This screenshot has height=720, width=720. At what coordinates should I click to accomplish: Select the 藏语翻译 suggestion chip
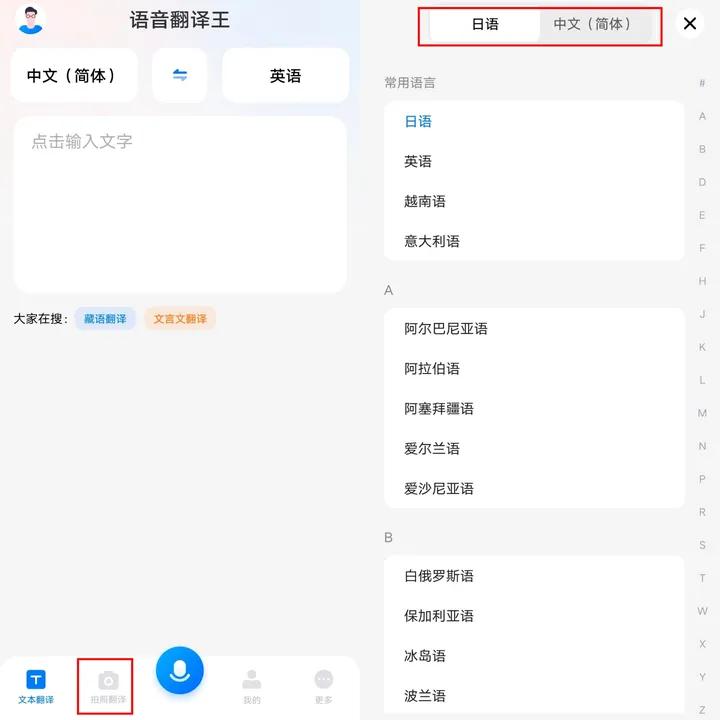click(x=105, y=319)
